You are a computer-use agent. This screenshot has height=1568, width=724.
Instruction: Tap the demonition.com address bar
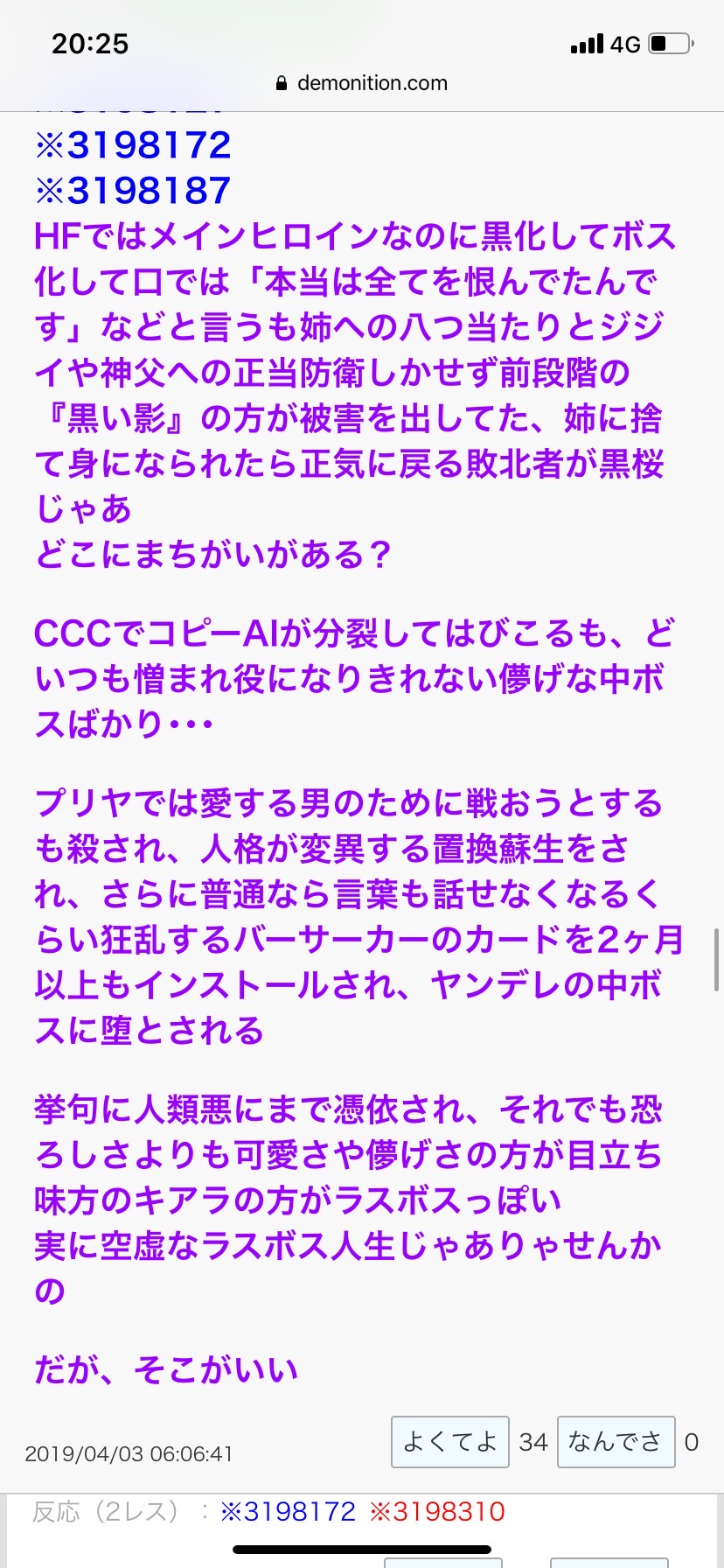(x=362, y=83)
